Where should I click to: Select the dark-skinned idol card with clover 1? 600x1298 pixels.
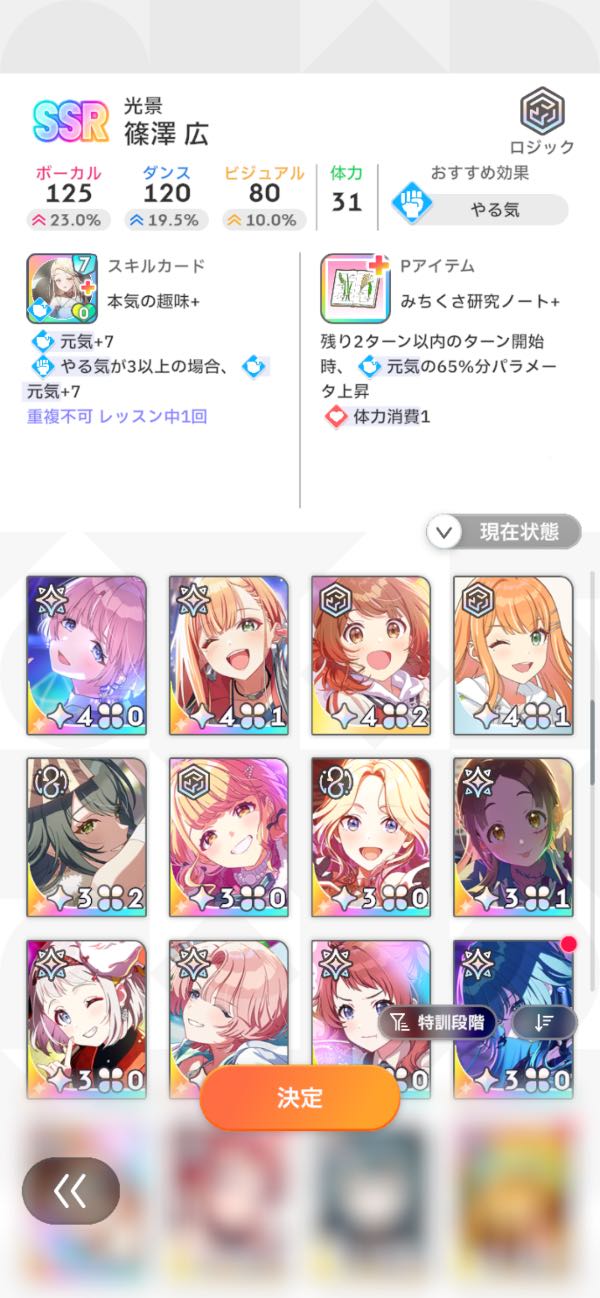[513, 836]
